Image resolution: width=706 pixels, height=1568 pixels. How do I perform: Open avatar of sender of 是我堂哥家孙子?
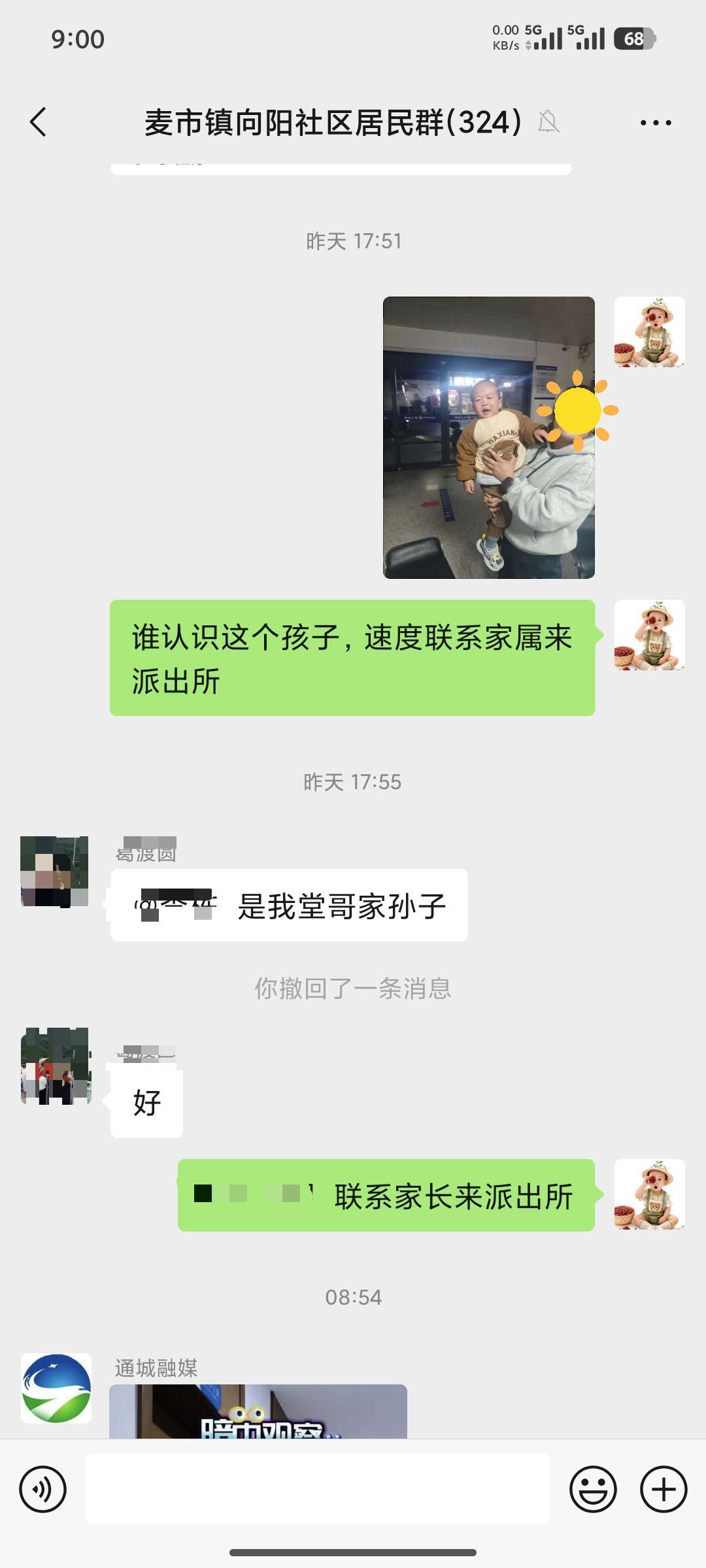tap(55, 872)
